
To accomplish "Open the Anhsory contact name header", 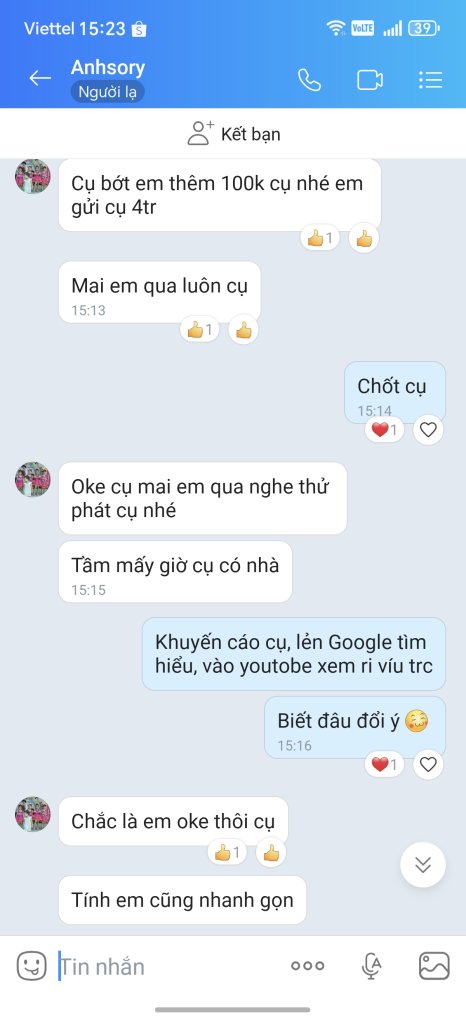I will 108,67.
